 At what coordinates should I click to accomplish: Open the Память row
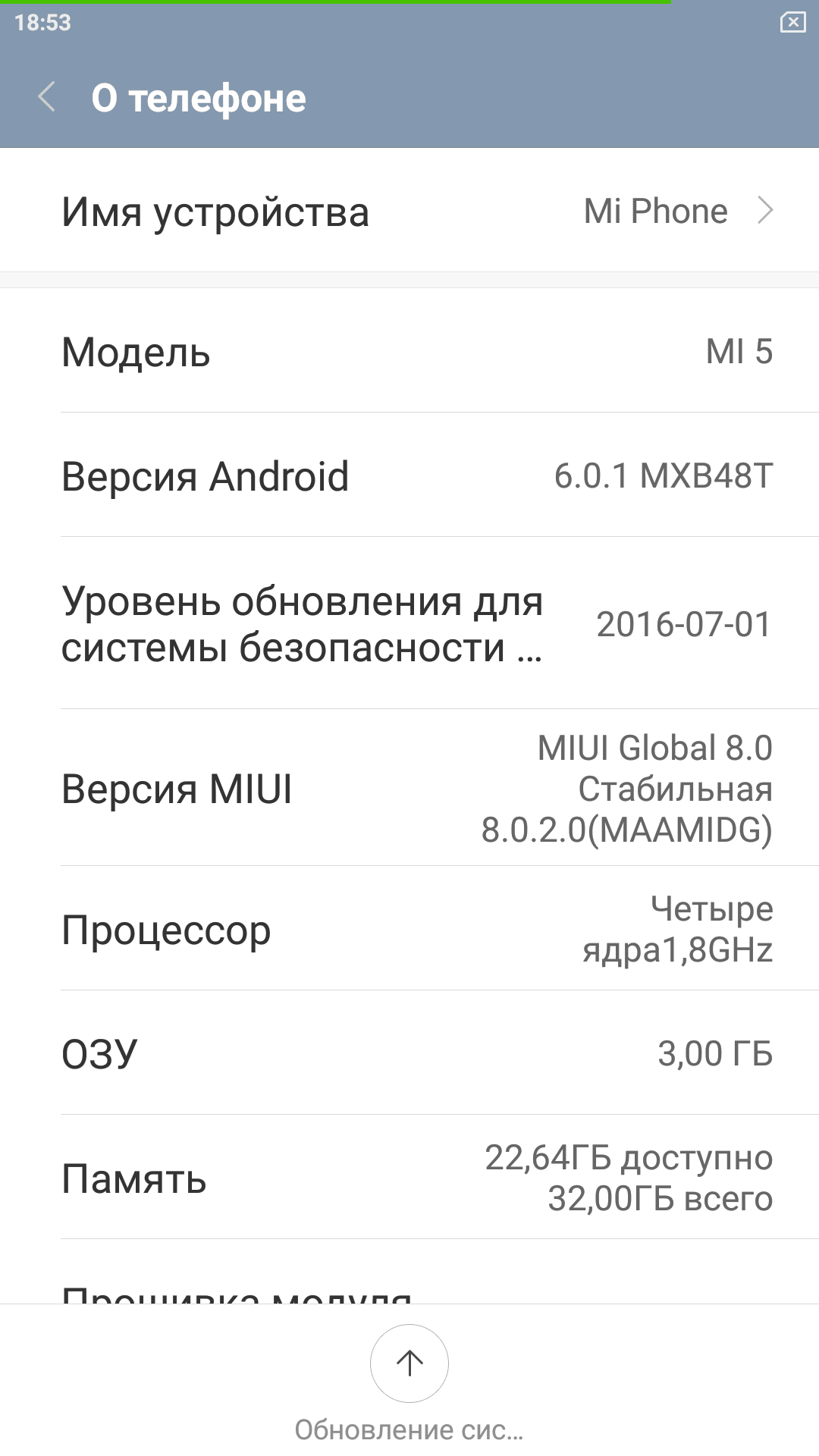click(409, 1178)
